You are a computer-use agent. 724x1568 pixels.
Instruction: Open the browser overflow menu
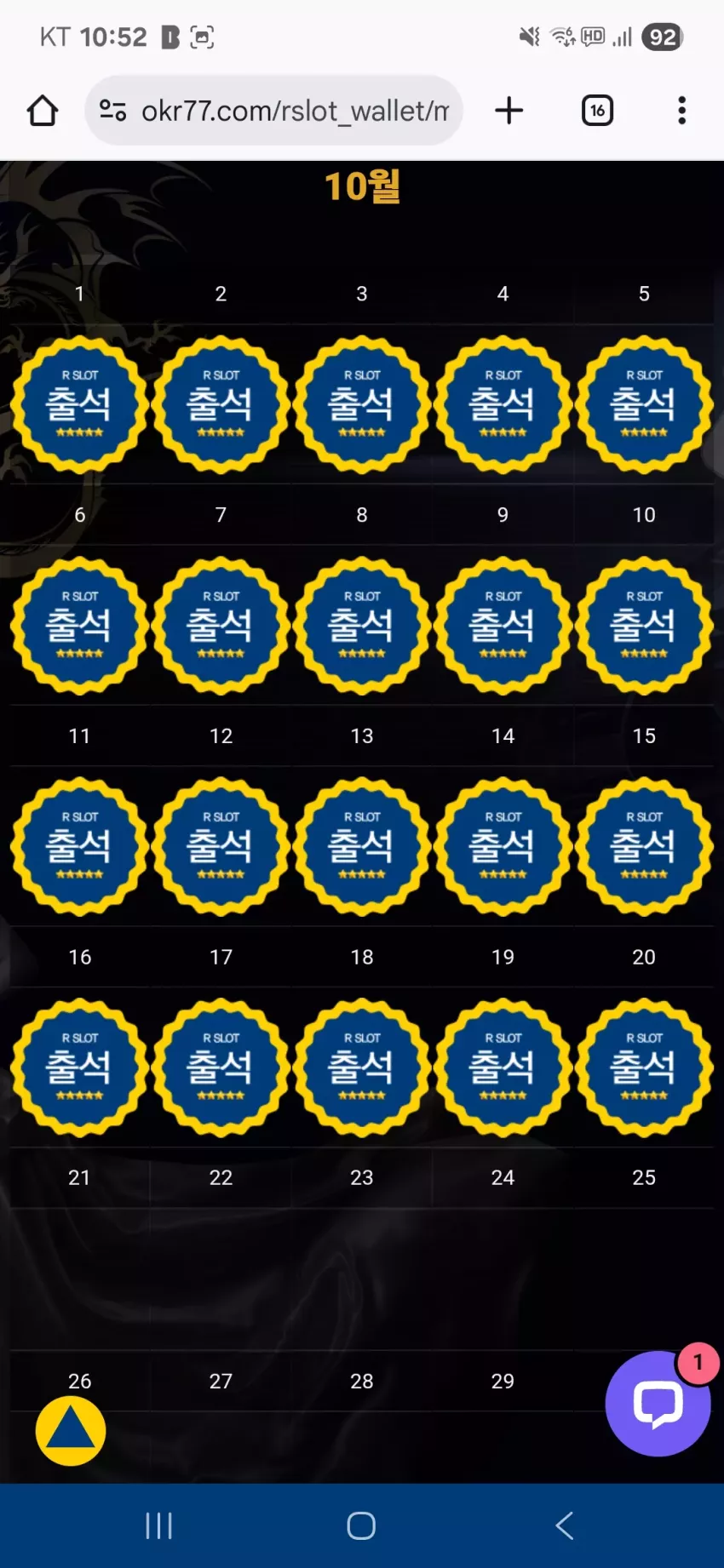pyautogui.click(x=681, y=111)
